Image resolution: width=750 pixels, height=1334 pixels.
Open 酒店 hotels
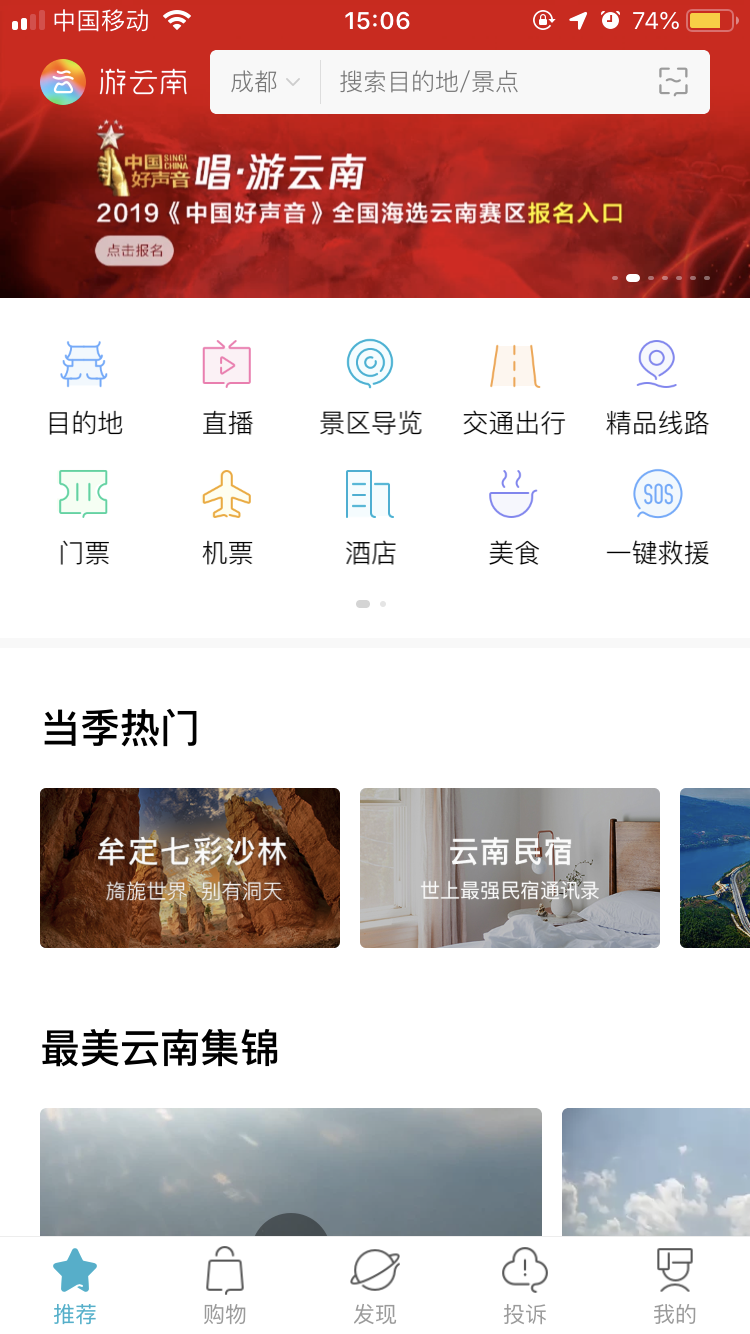point(370,517)
